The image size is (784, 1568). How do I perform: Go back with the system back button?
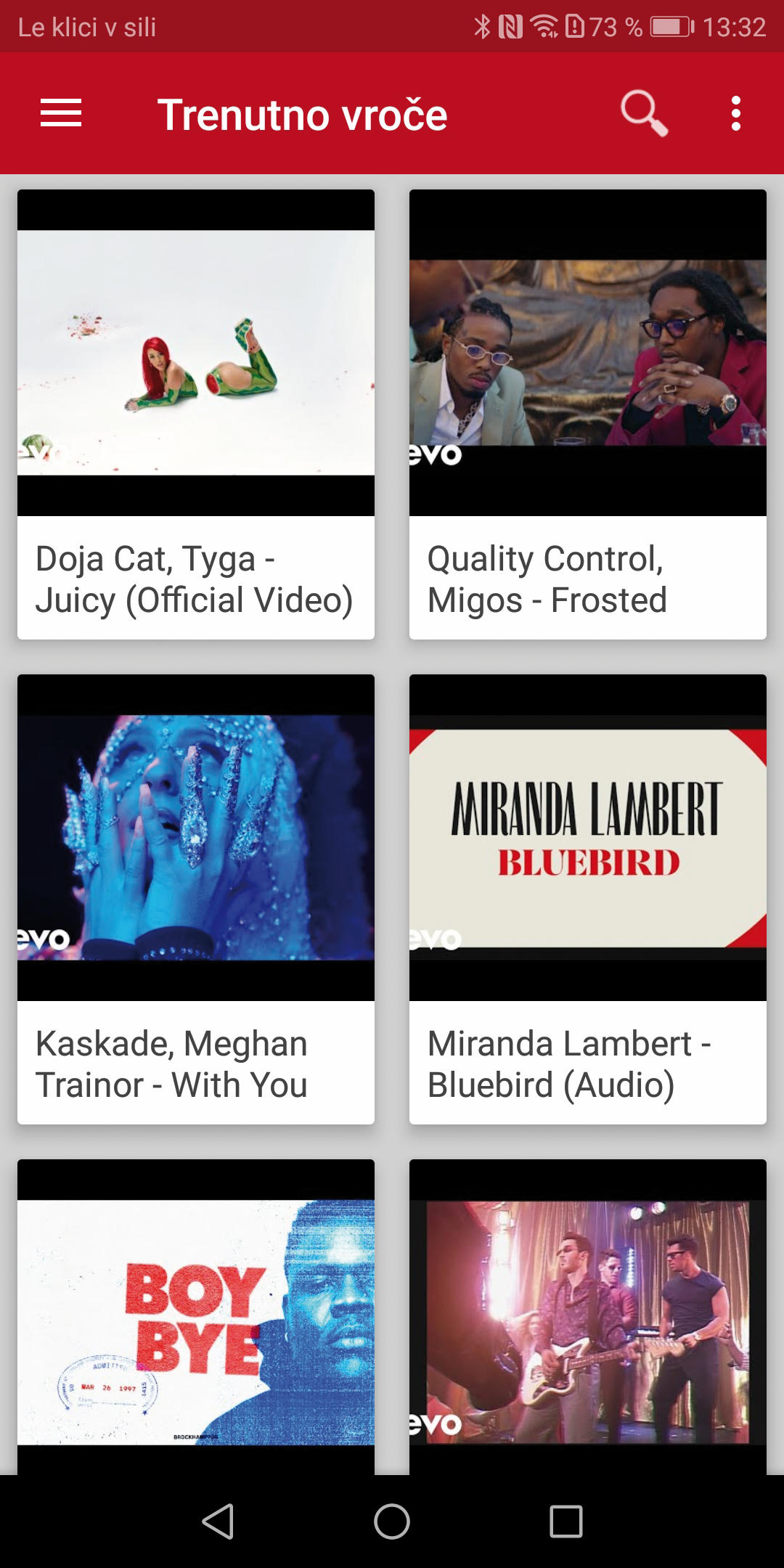(x=218, y=1521)
